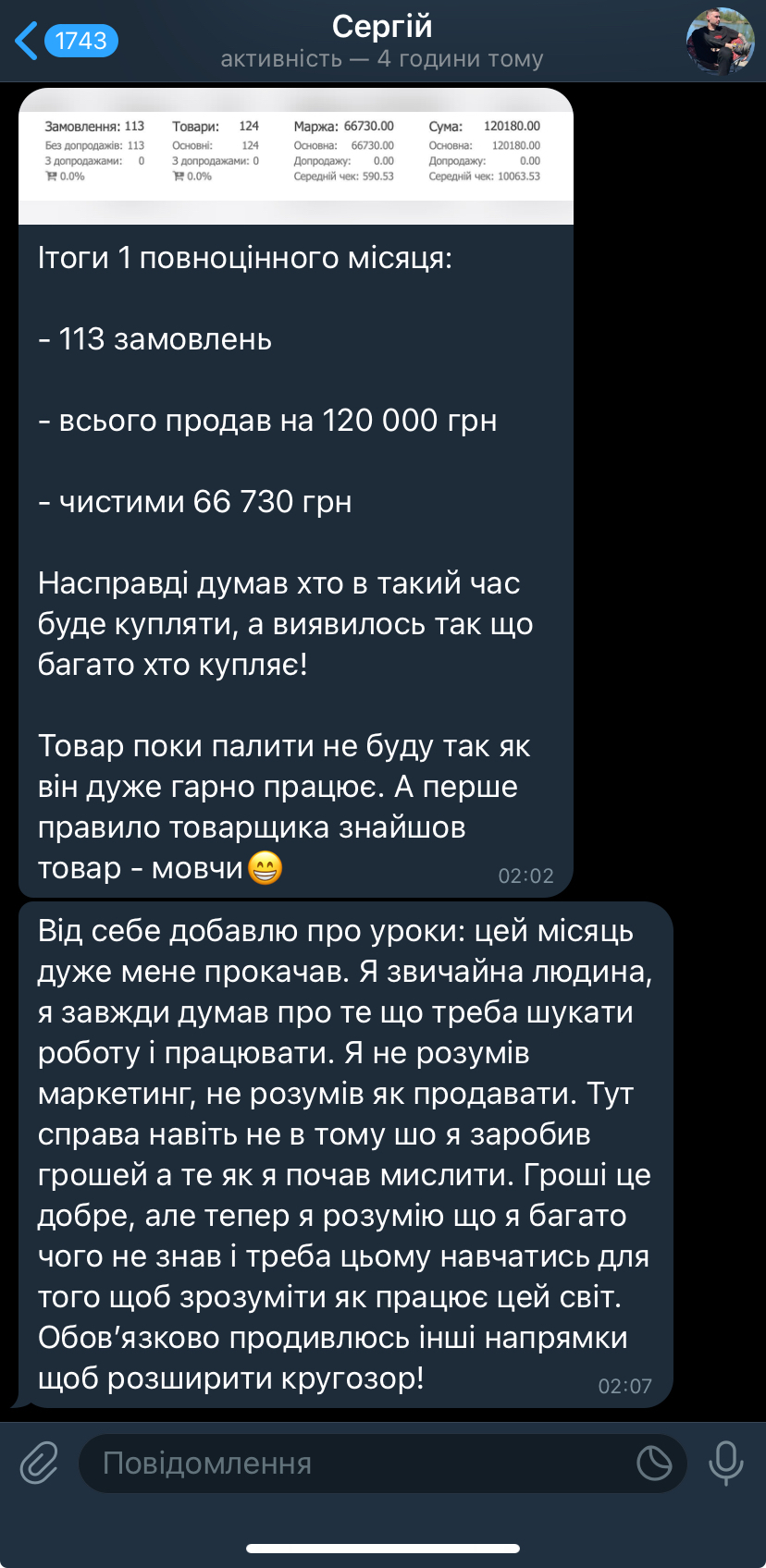Go back to the chat list
766x1568 pixels.
pos(65,41)
